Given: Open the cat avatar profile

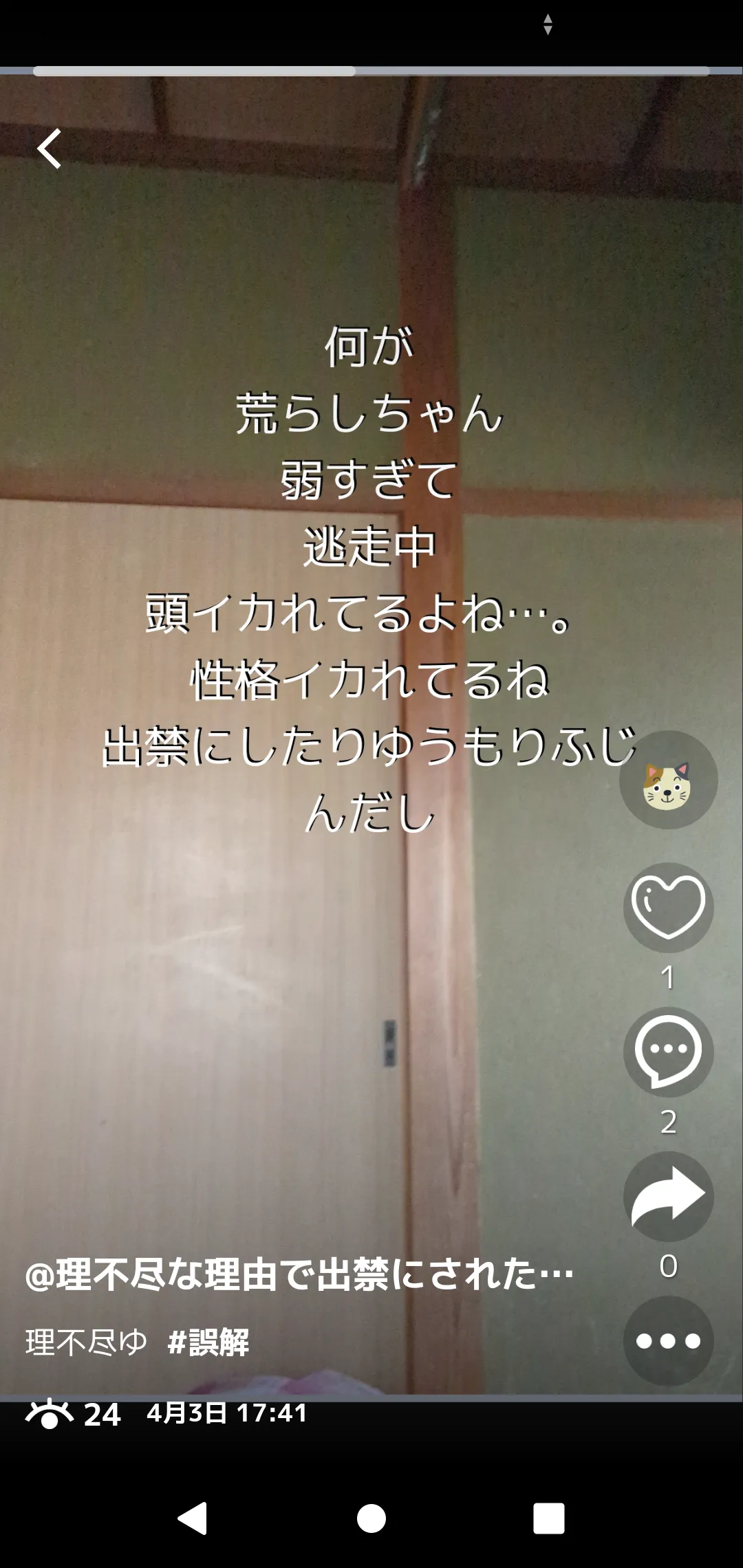Looking at the screenshot, I should pos(668,781).
